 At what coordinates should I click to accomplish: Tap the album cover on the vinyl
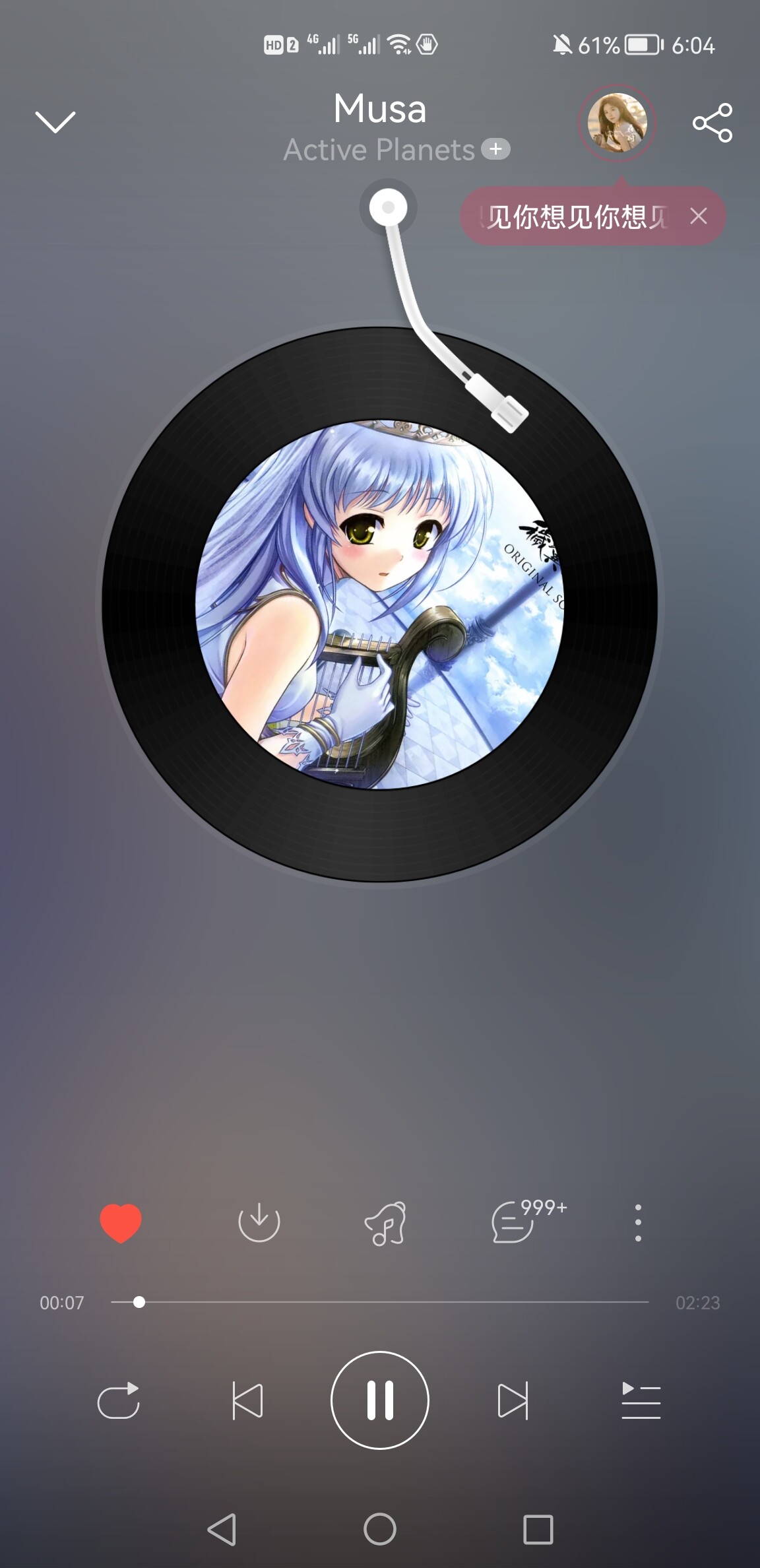[x=380, y=604]
